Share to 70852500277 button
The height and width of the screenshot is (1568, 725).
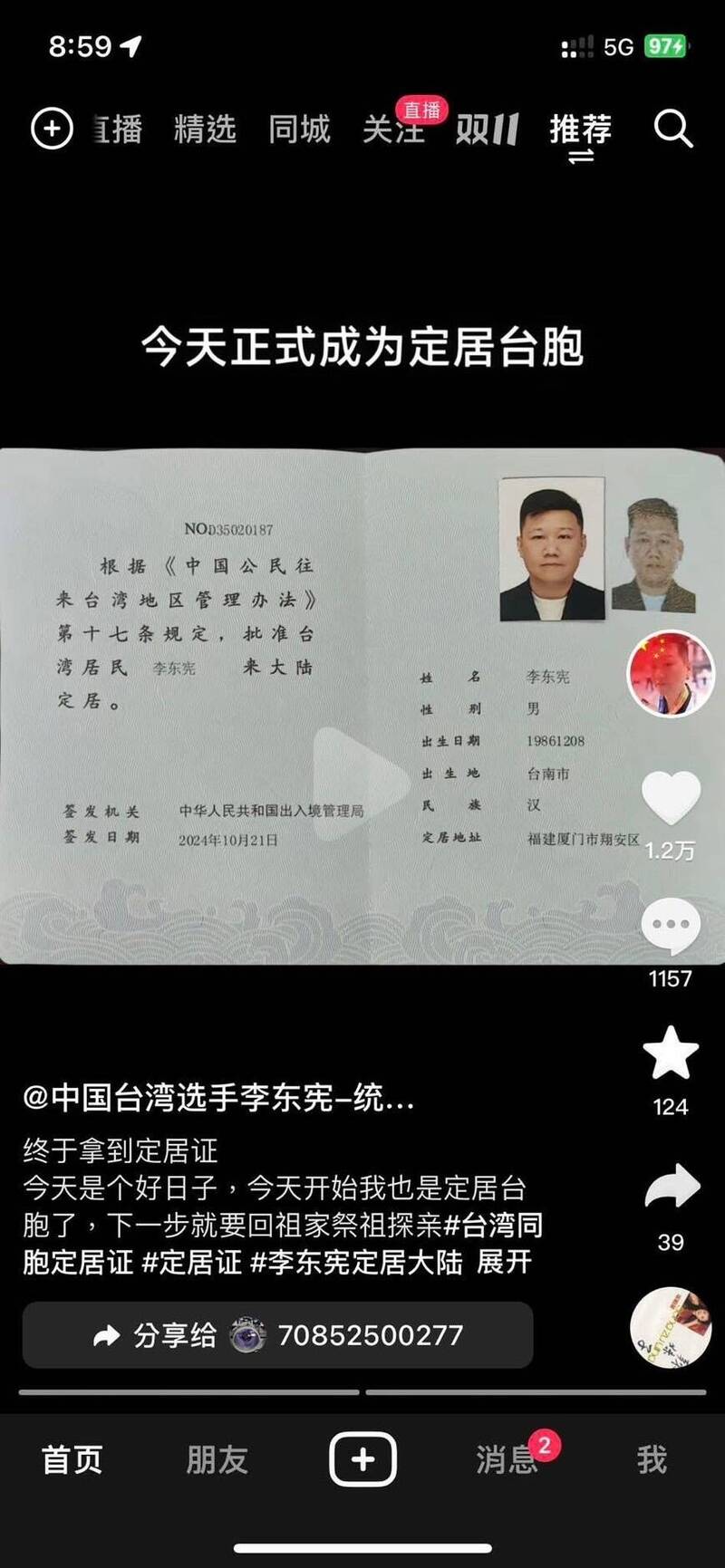(x=277, y=1335)
